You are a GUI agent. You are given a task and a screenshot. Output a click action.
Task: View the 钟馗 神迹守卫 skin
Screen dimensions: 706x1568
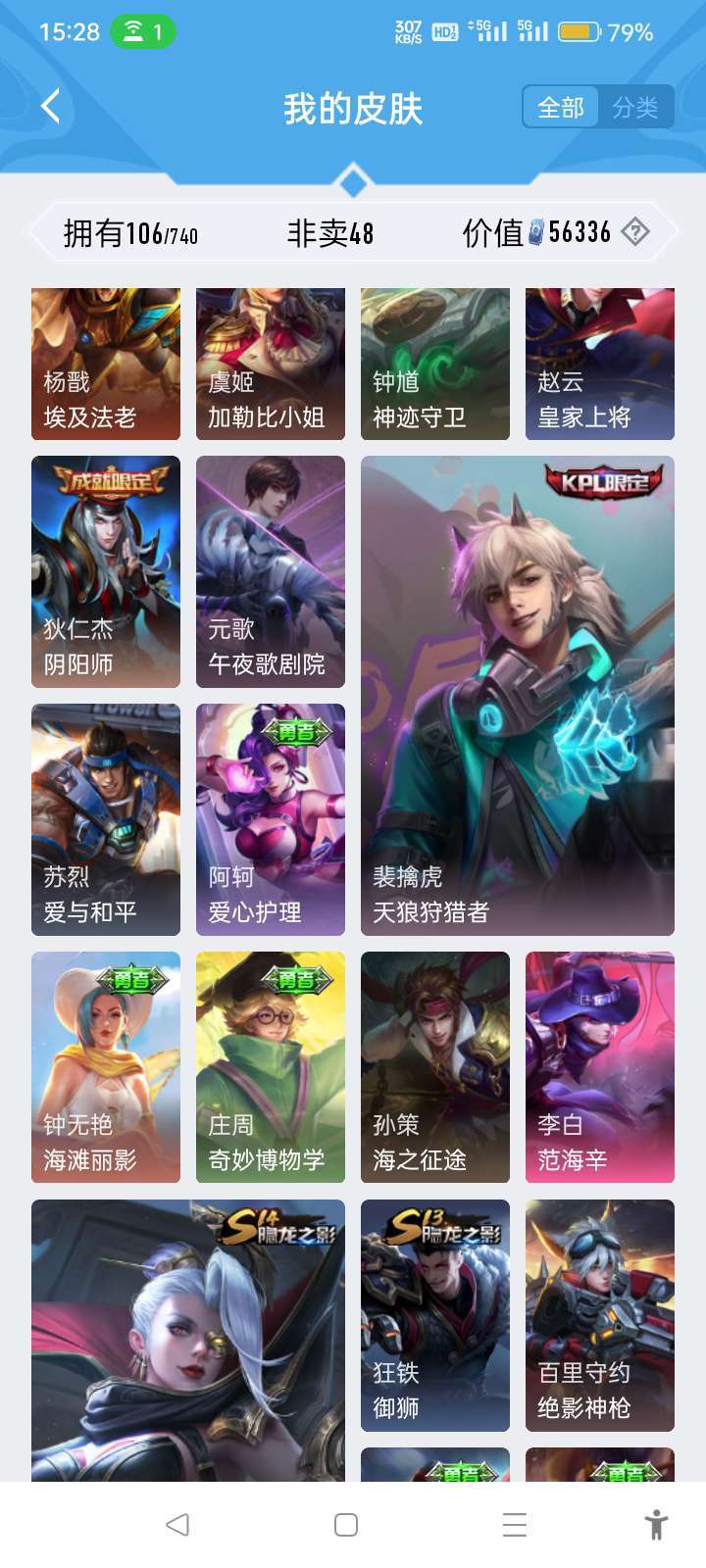(x=435, y=364)
